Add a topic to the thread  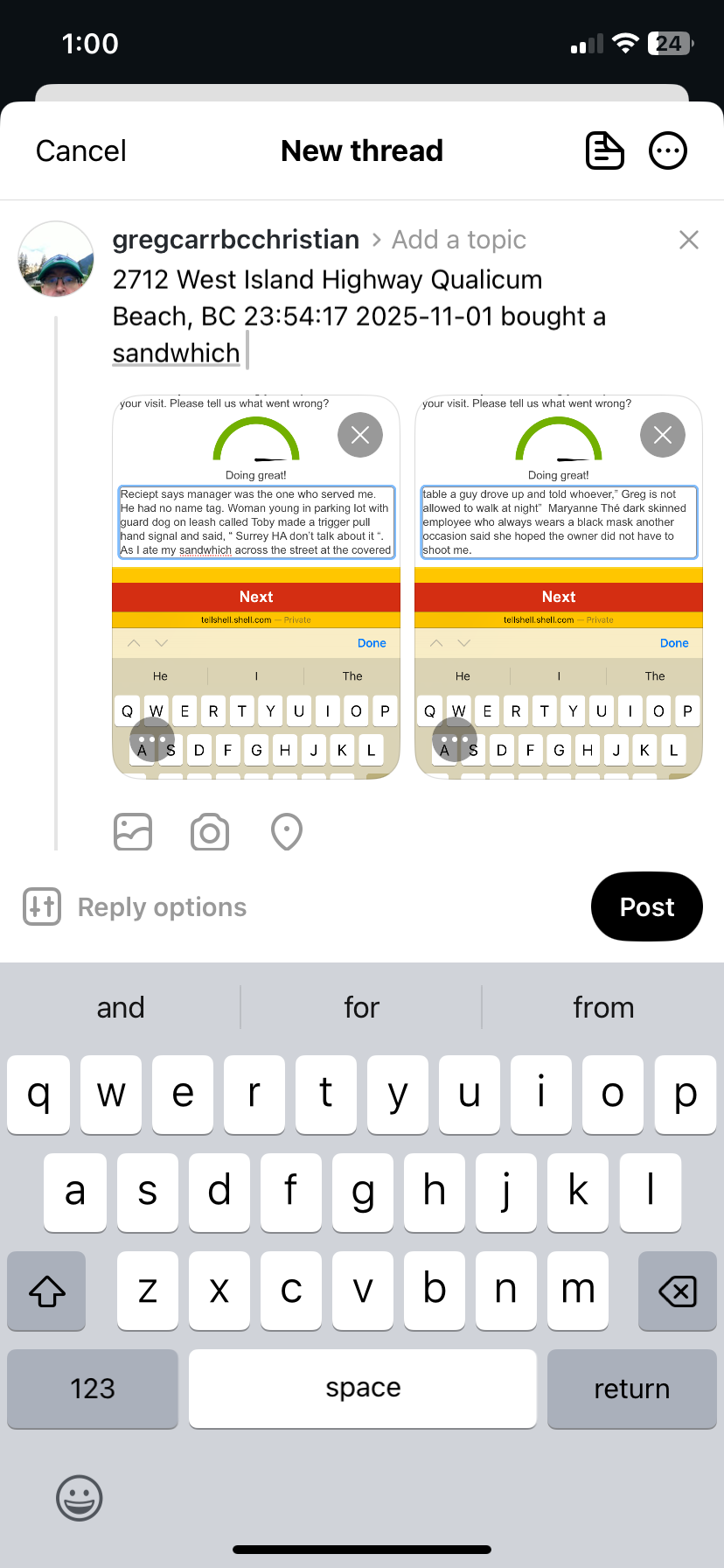pyautogui.click(x=458, y=240)
